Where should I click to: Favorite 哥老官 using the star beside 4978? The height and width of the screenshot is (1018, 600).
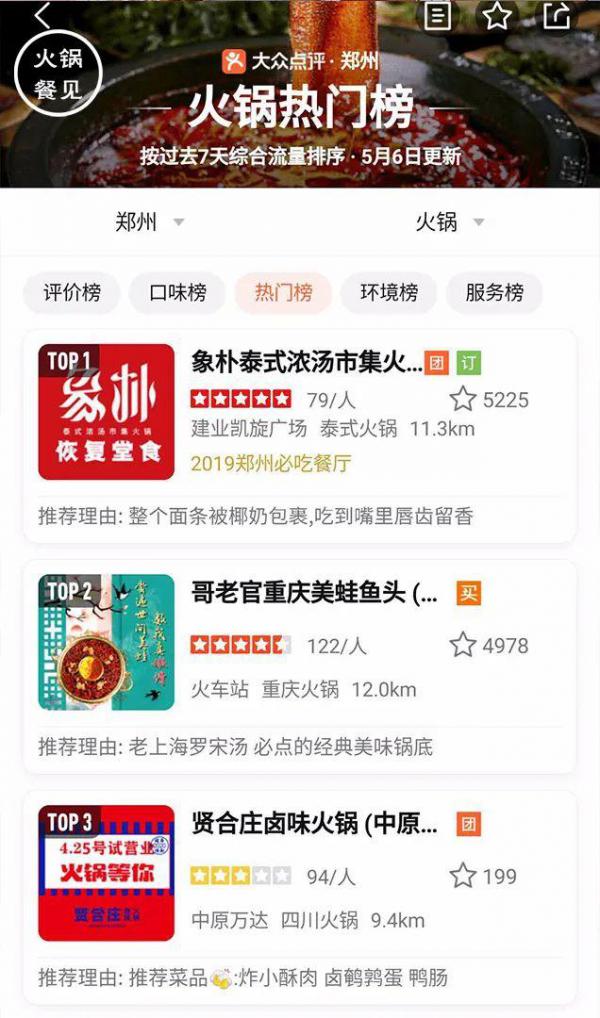click(463, 645)
